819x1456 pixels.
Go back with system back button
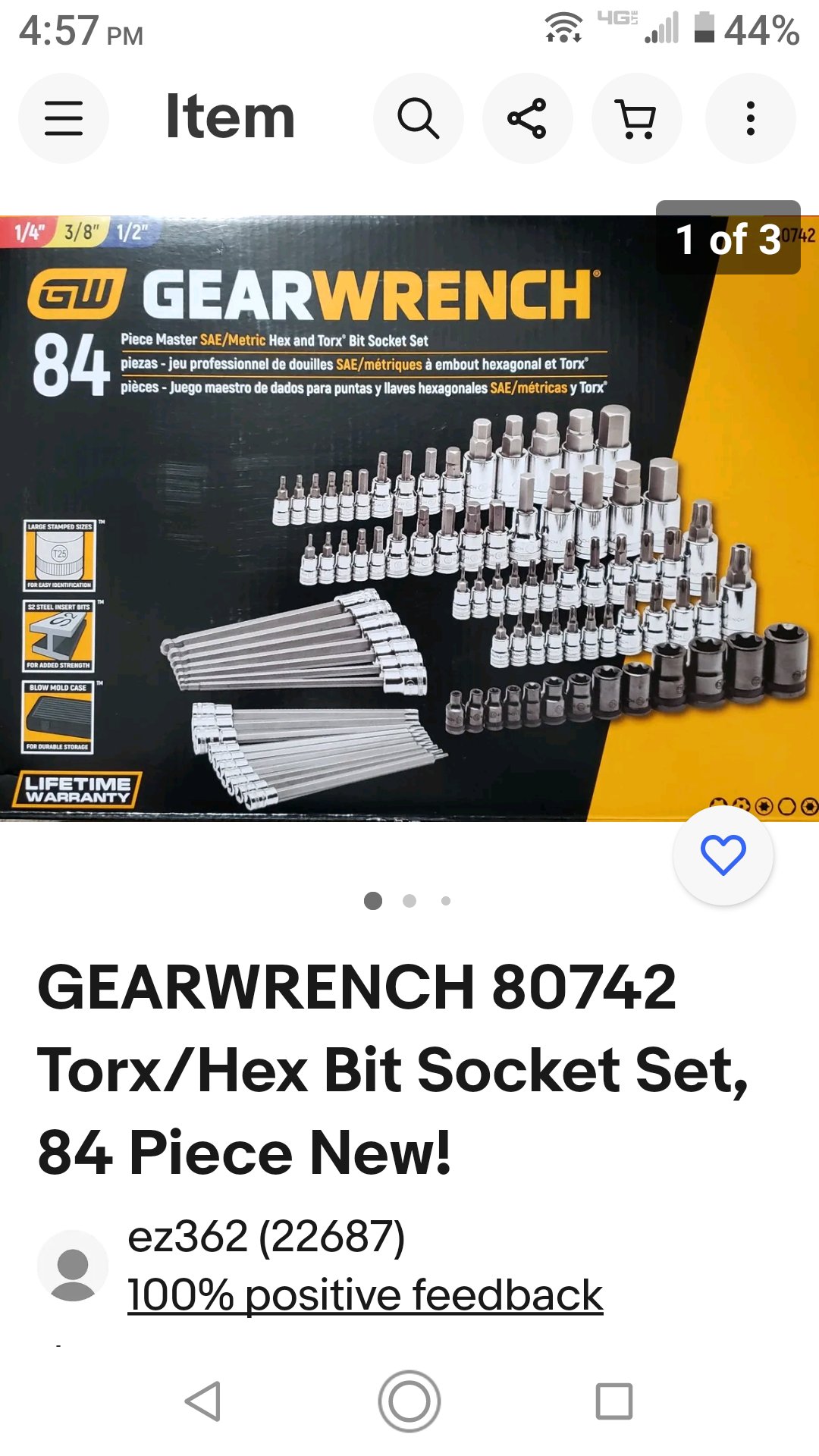pyautogui.click(x=203, y=1401)
